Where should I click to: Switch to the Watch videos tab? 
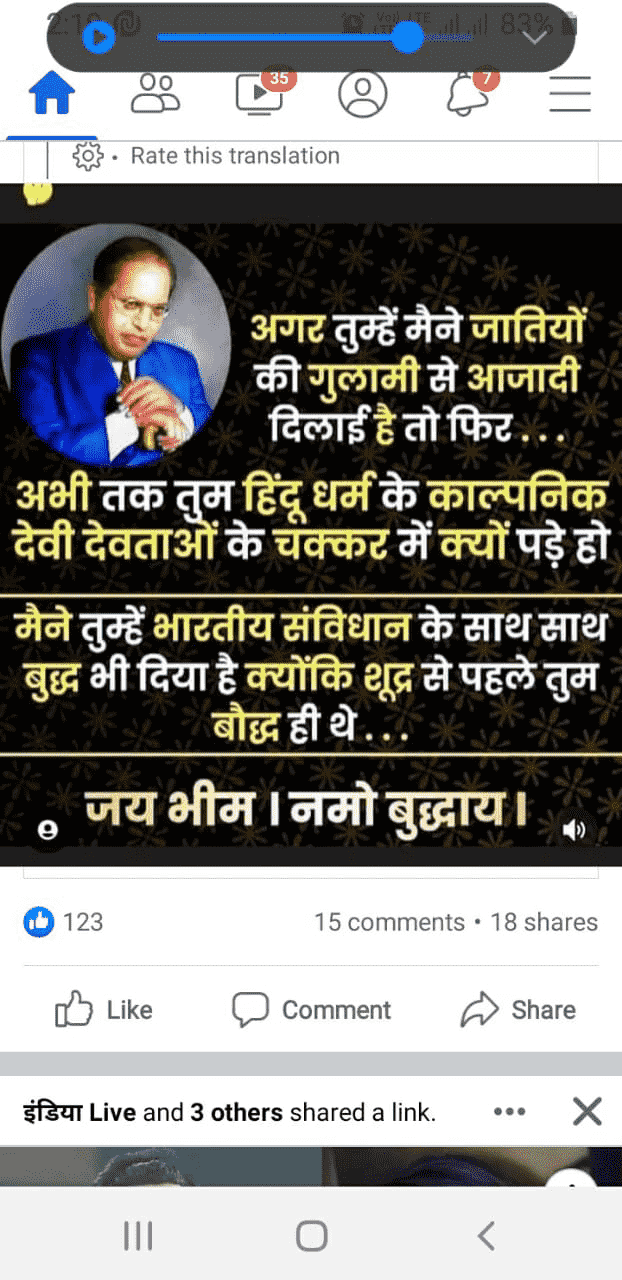pyautogui.click(x=259, y=95)
